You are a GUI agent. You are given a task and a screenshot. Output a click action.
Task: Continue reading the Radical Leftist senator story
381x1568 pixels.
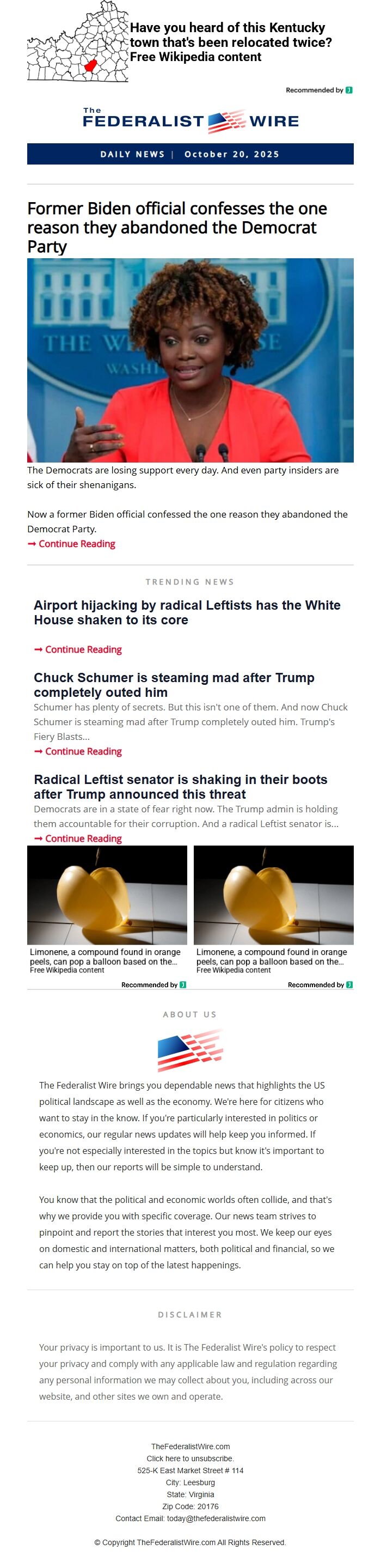[78, 838]
